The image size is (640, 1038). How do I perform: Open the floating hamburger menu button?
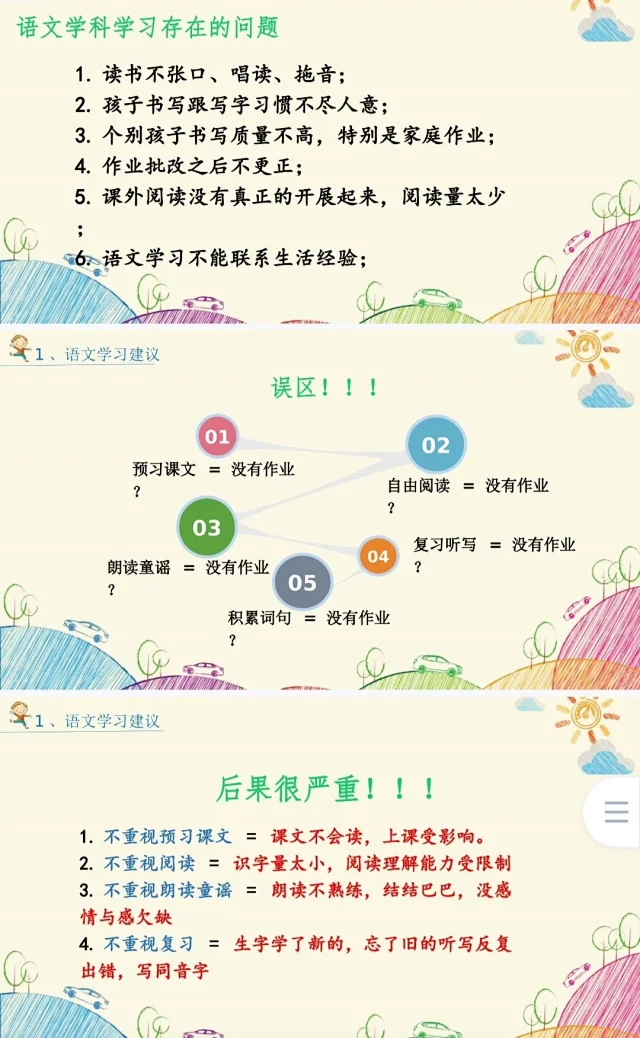coord(615,811)
